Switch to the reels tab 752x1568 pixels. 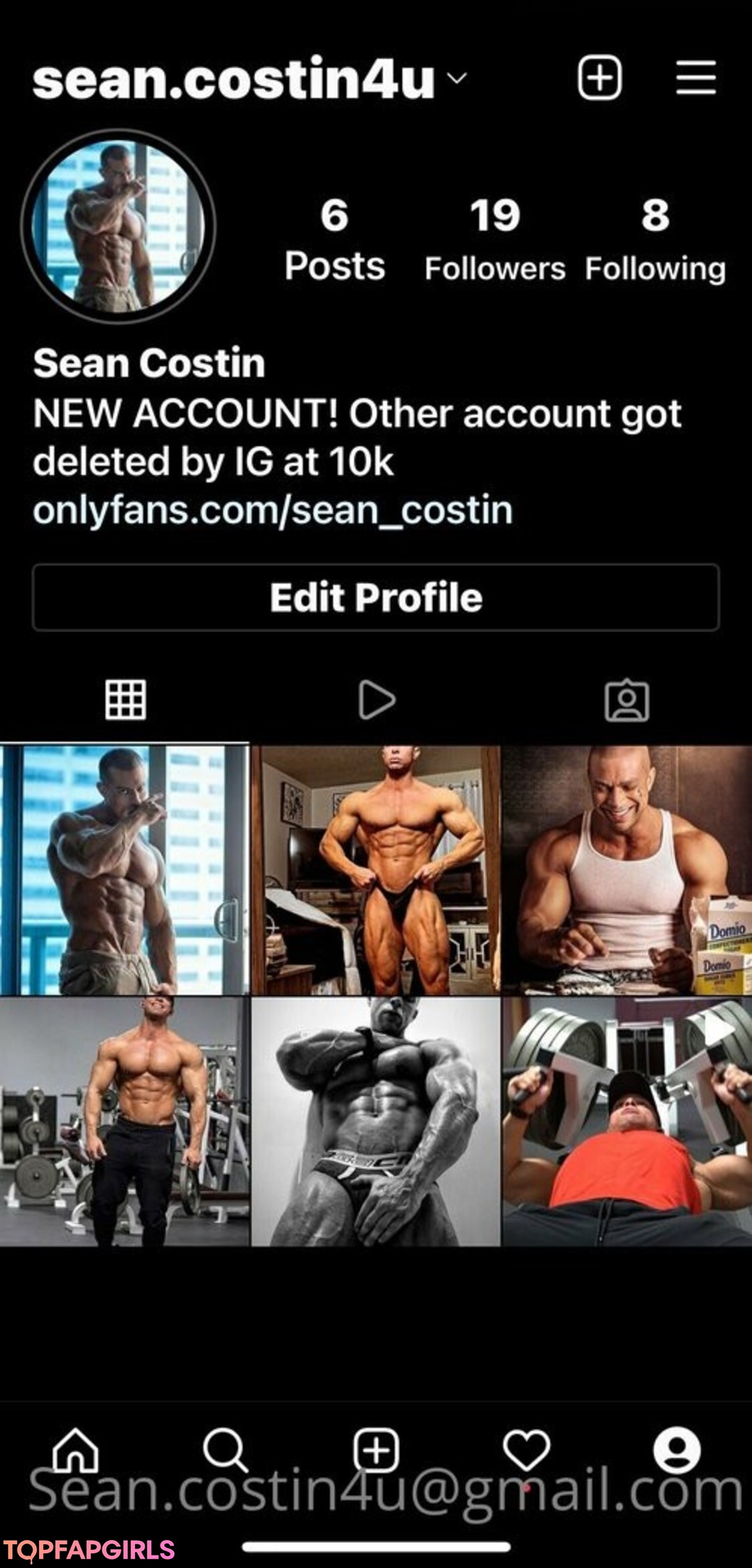click(x=376, y=699)
